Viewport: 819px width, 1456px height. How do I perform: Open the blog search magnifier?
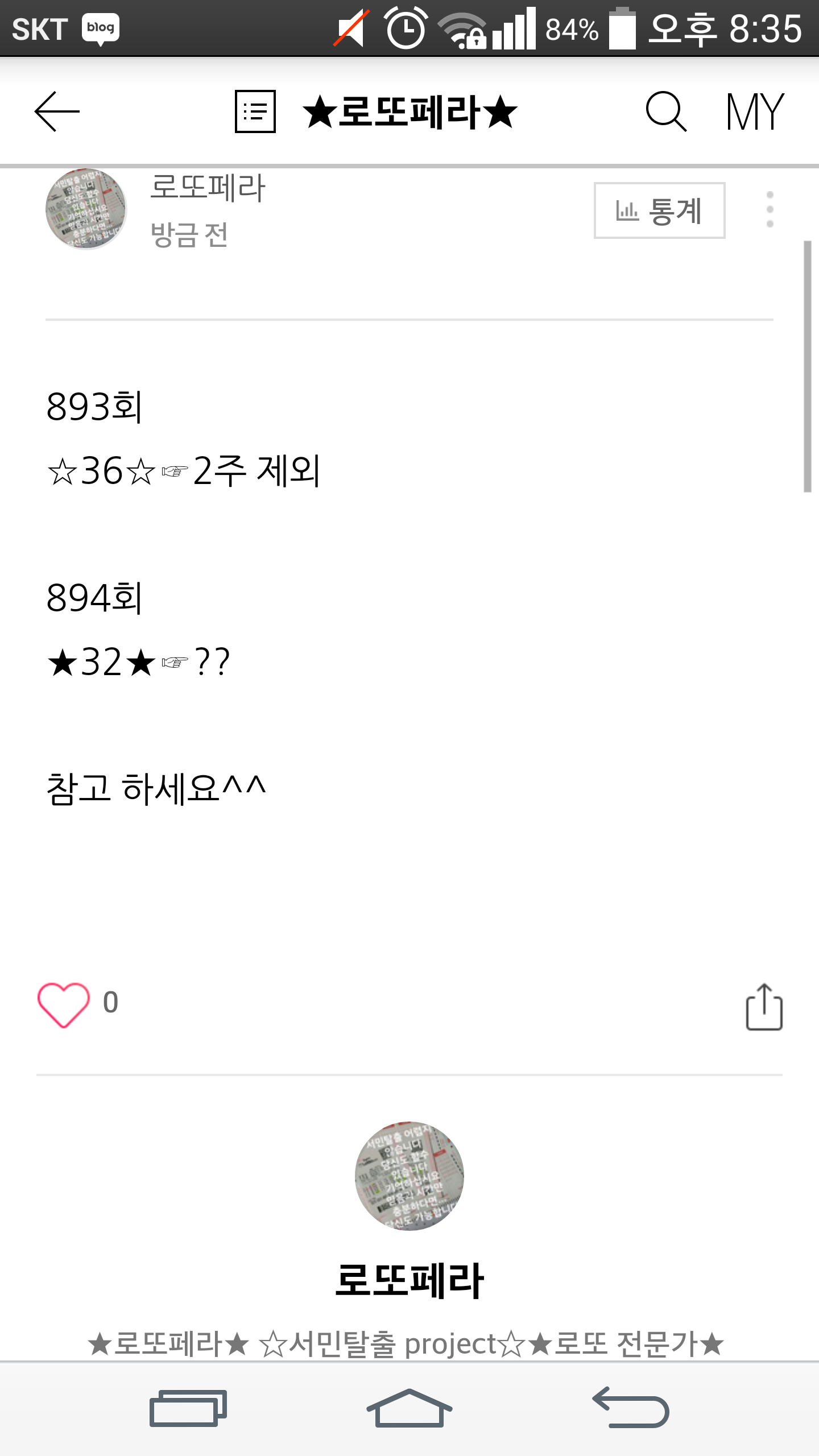[x=666, y=111]
